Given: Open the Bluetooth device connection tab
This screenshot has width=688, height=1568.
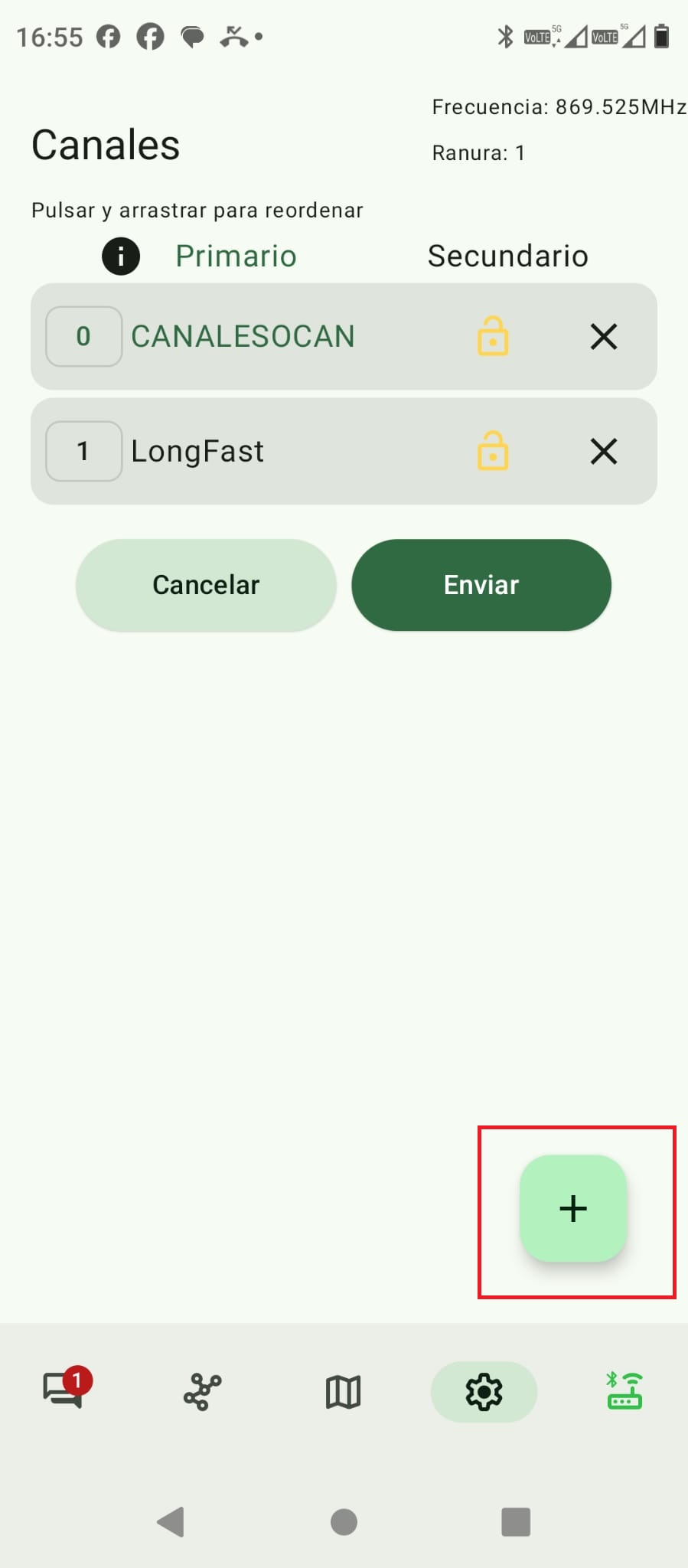Looking at the screenshot, I should point(624,1391).
